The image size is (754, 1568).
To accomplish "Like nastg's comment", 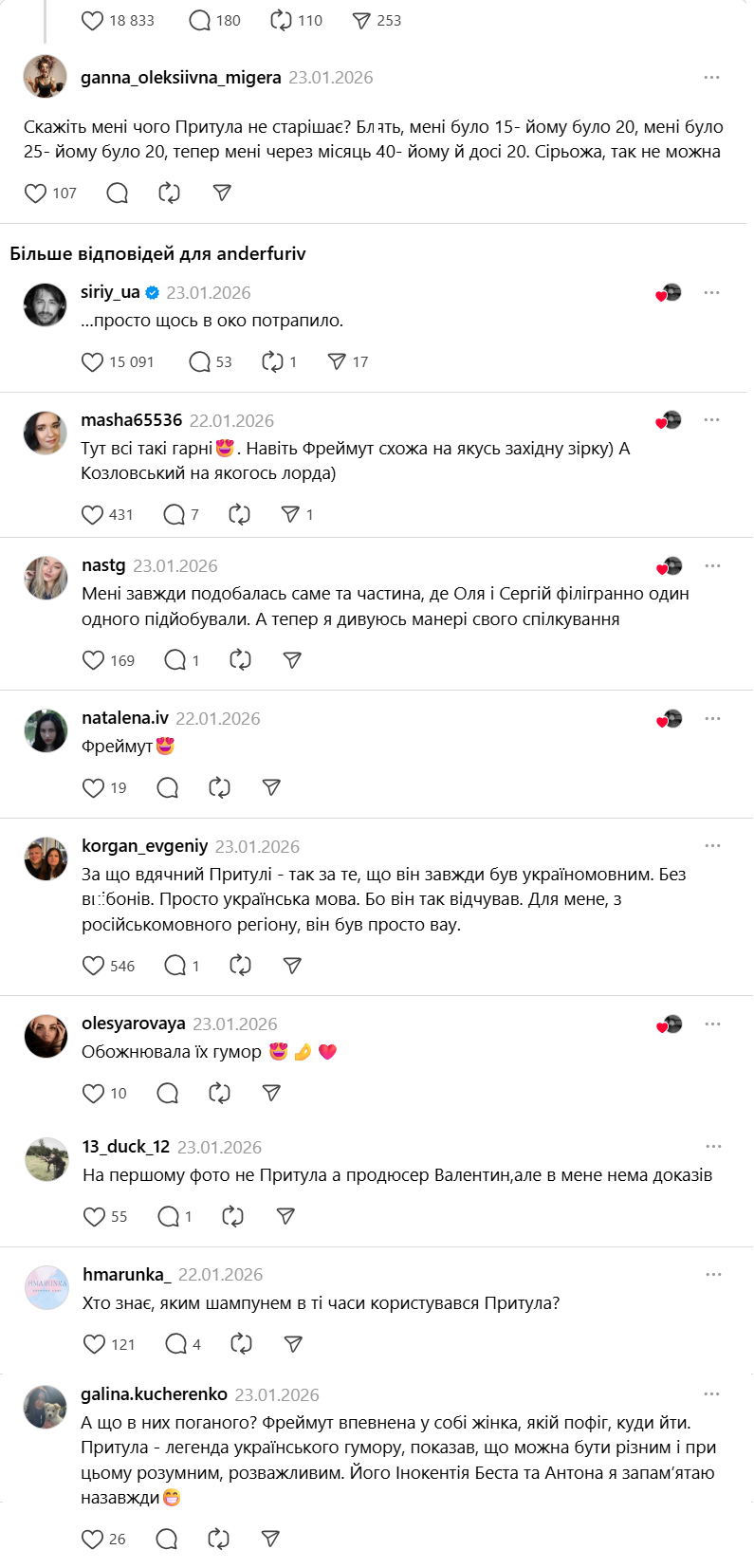I will click(93, 660).
